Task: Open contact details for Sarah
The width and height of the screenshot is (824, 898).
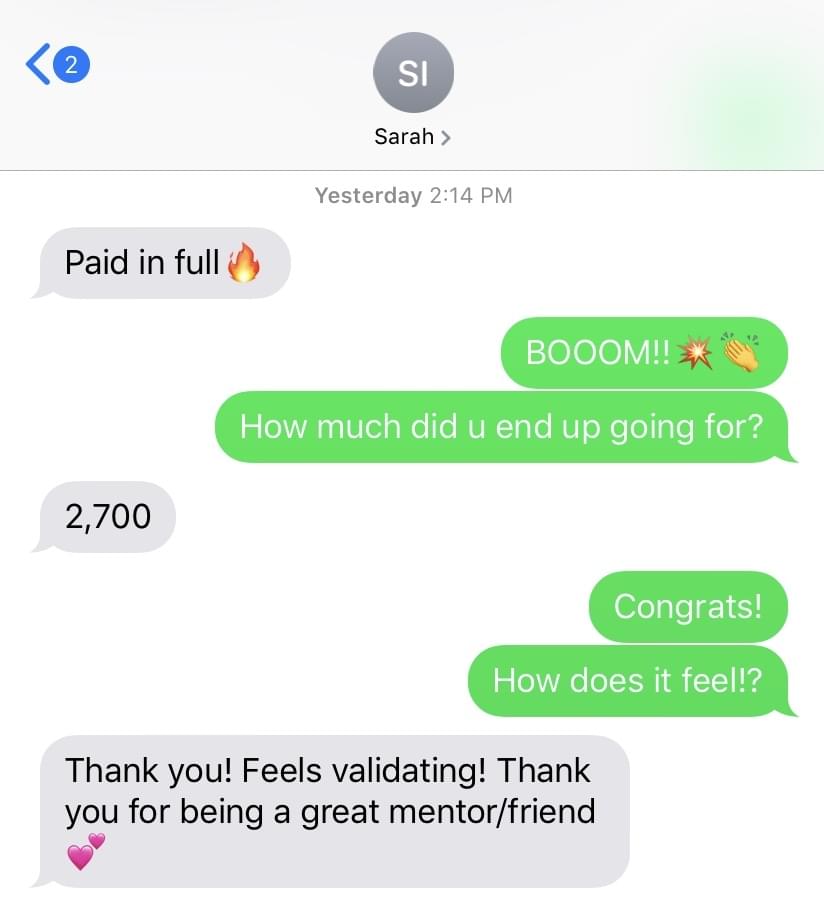Action: tap(412, 137)
